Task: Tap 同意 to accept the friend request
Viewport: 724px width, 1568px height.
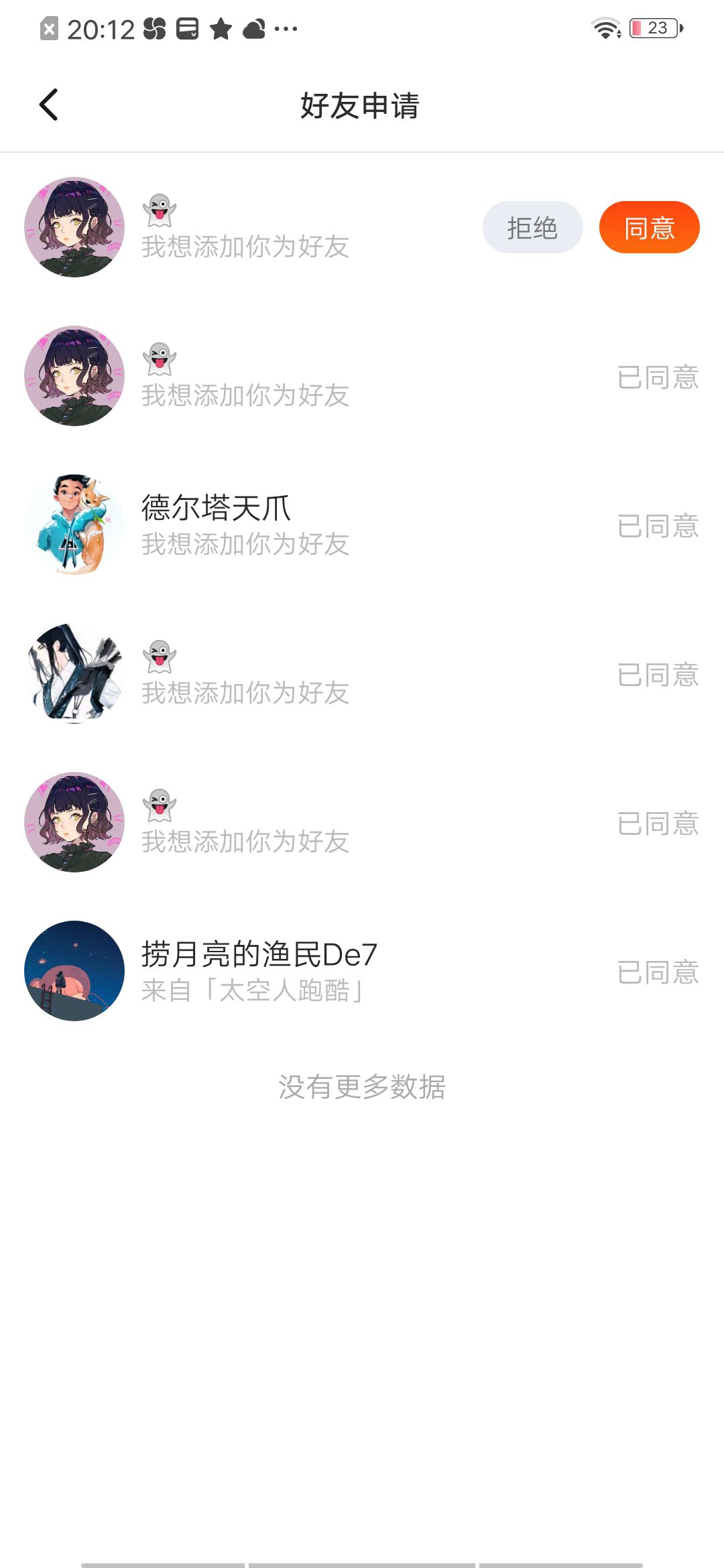Action: coord(649,228)
